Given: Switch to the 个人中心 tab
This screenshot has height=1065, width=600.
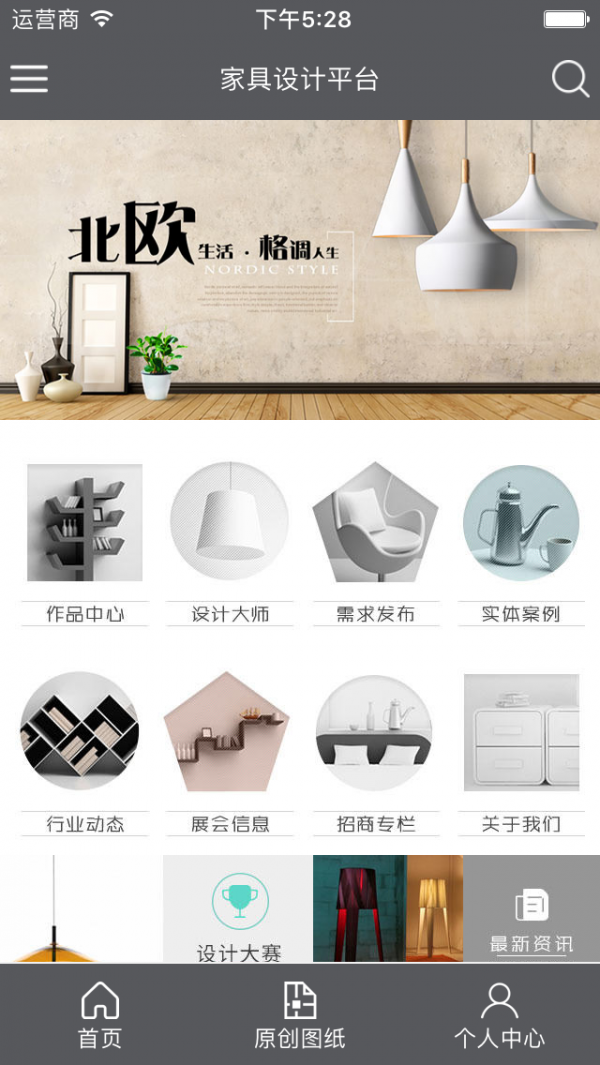Looking at the screenshot, I should click(499, 1015).
